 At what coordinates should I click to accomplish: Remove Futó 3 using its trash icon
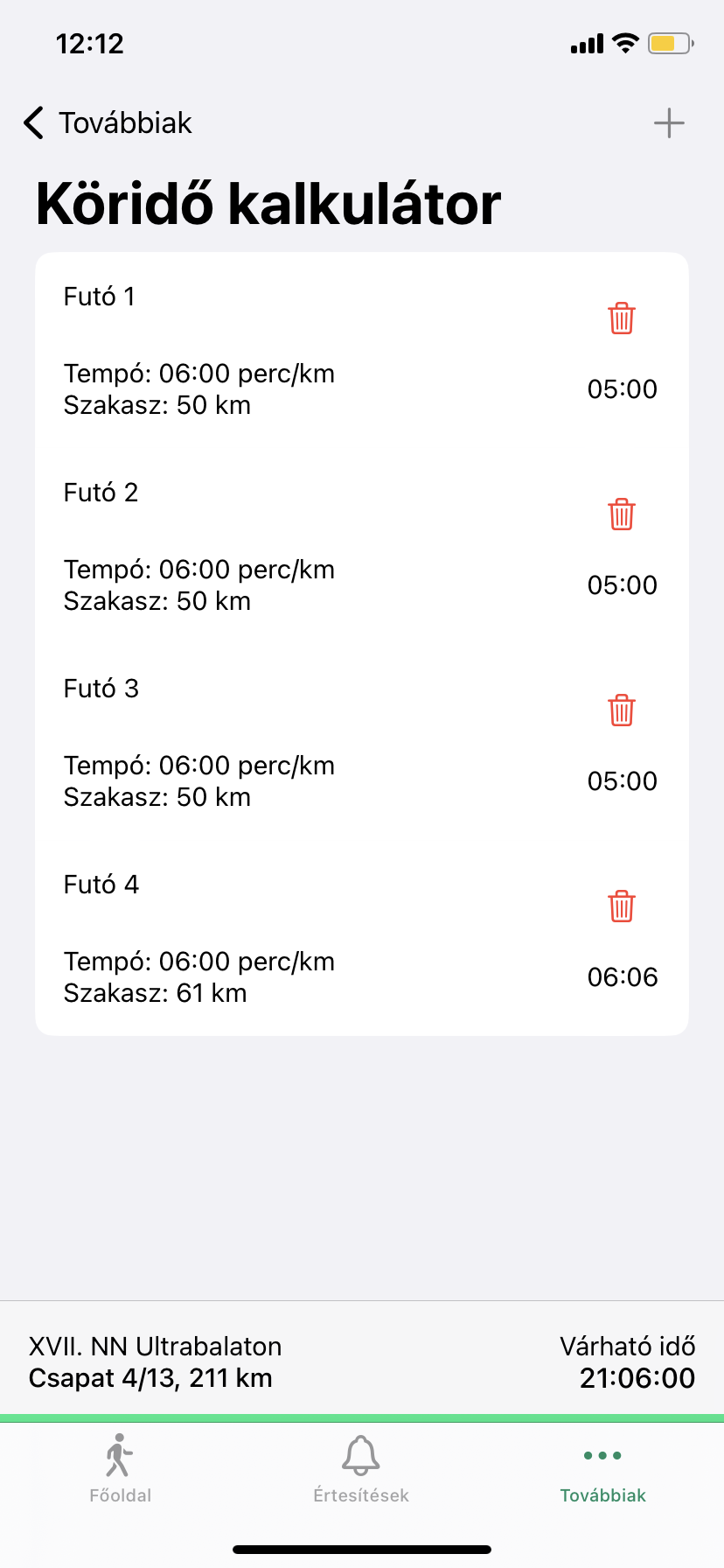pyautogui.click(x=622, y=710)
